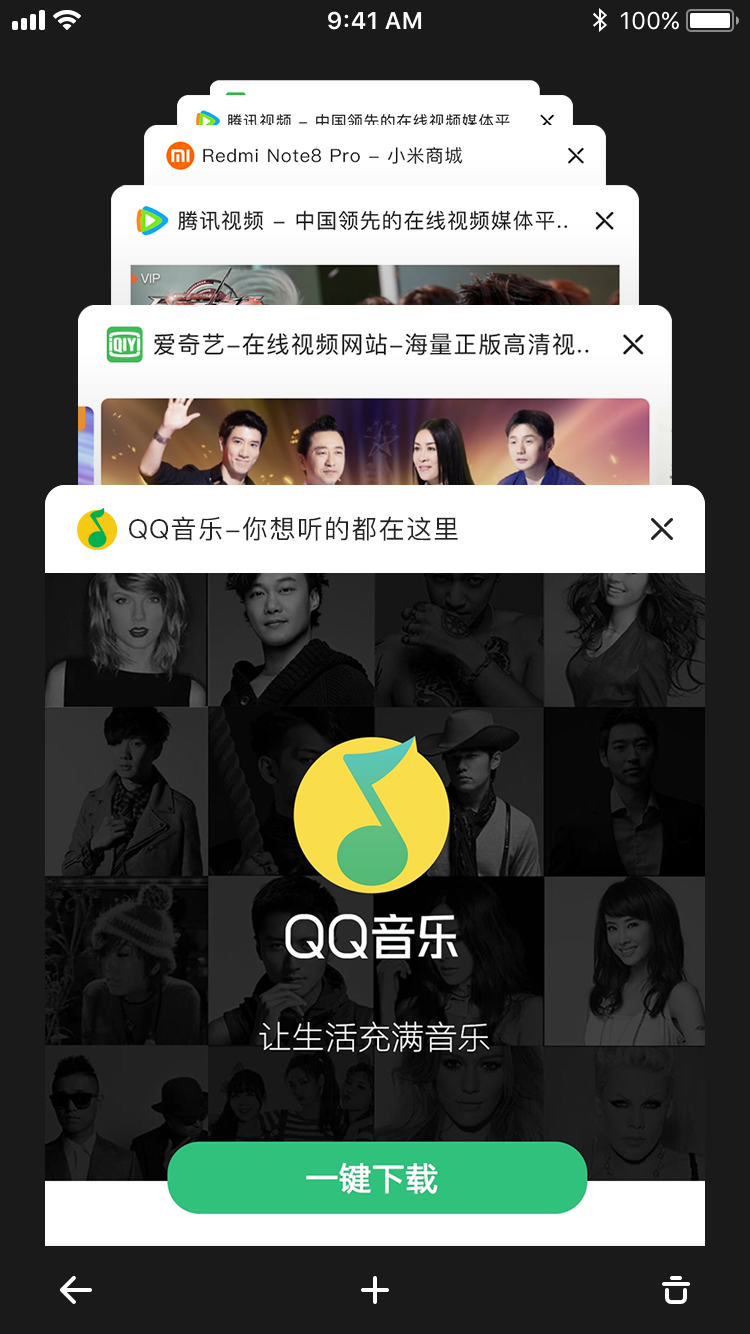750x1334 pixels.
Task: Add a new tab
Action: click(375, 1290)
